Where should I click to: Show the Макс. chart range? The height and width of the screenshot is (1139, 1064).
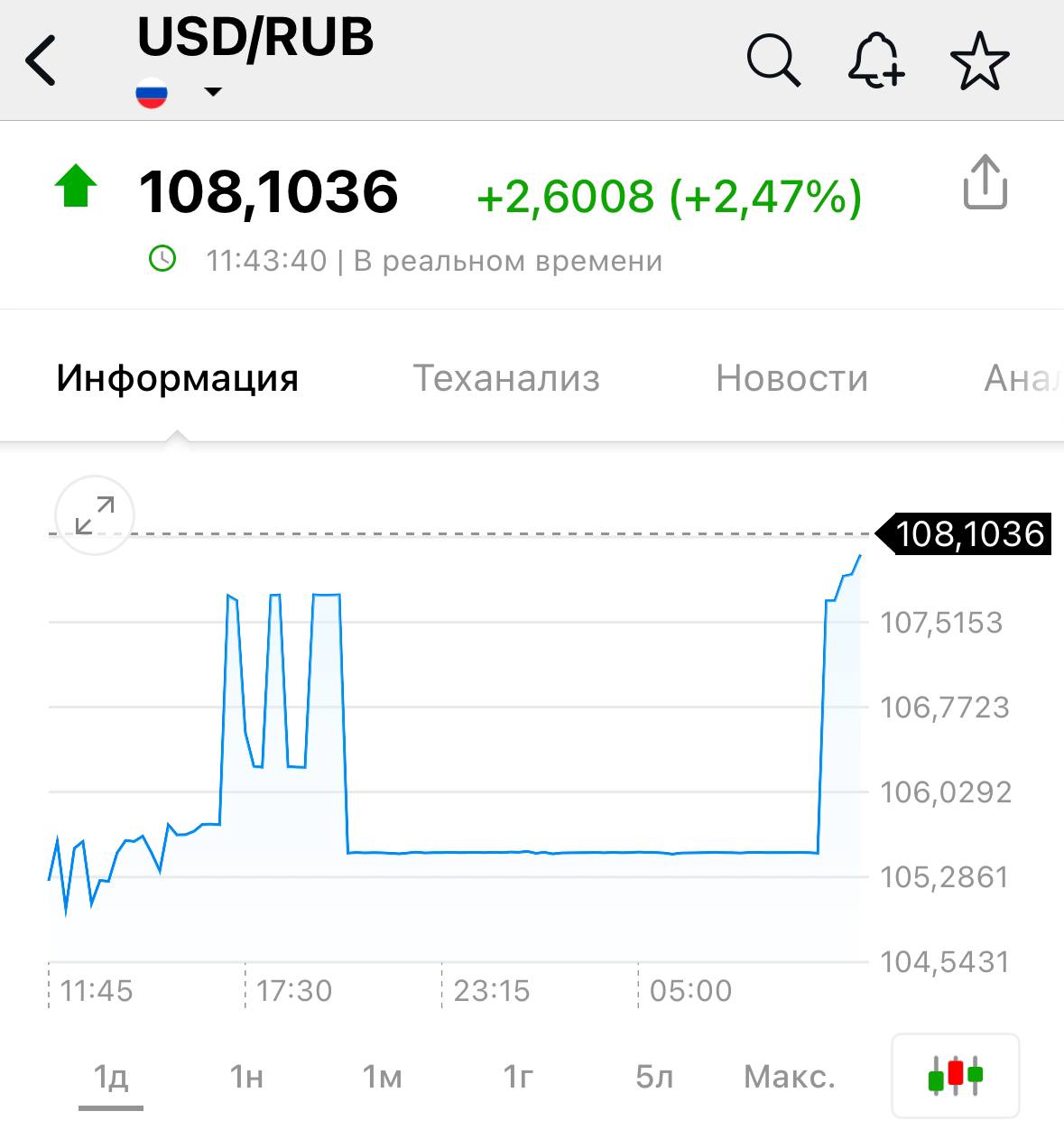pos(790,1077)
